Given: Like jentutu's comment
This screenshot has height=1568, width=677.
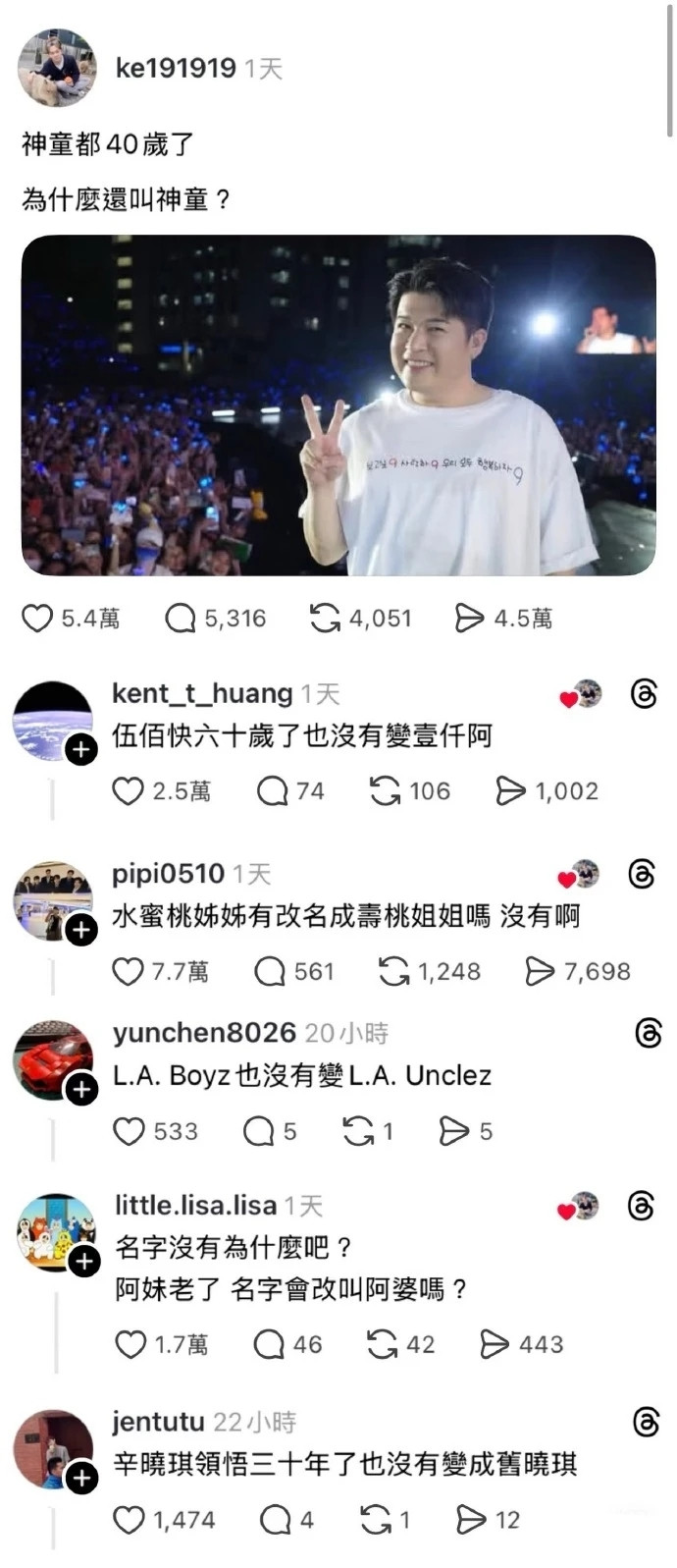Looking at the screenshot, I should pos(129,1520).
